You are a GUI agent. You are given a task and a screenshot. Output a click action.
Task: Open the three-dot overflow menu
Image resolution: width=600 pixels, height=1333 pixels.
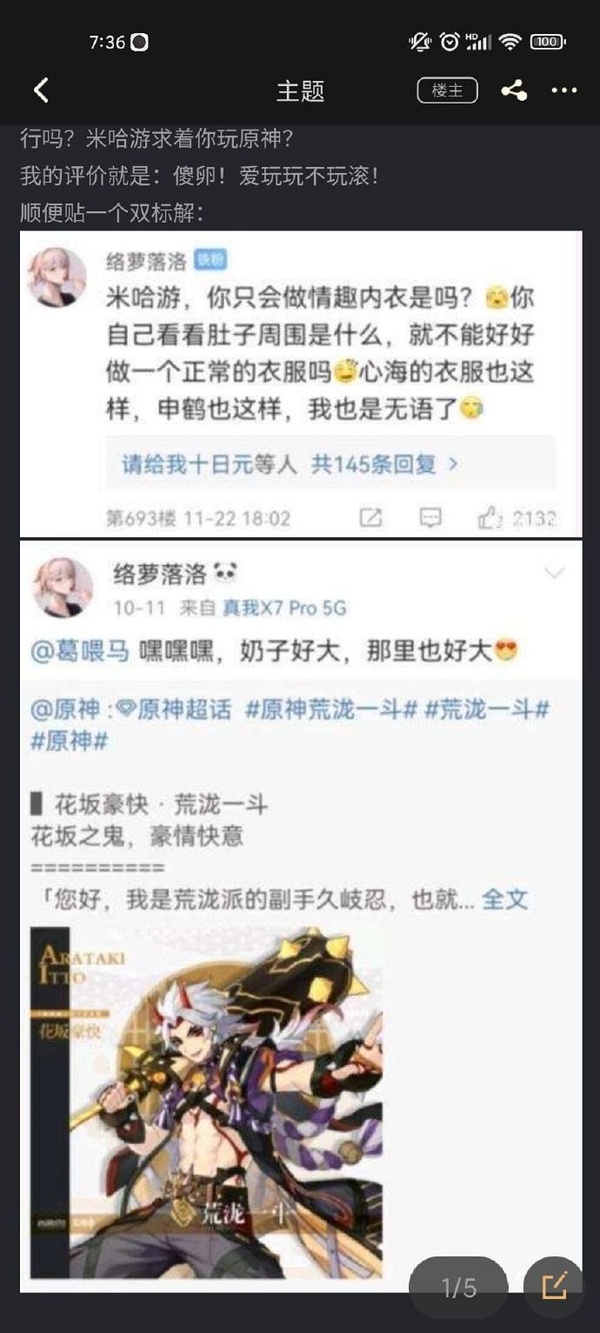564,91
